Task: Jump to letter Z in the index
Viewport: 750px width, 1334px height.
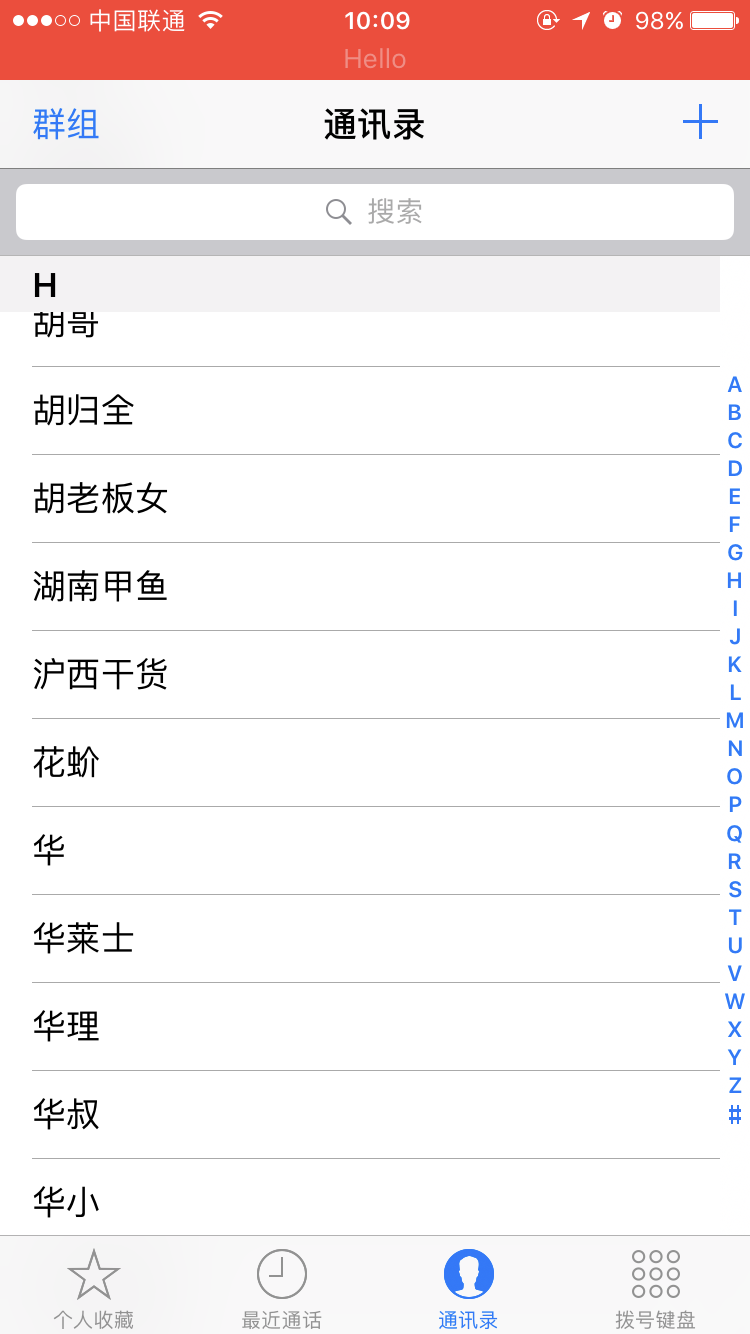Action: tap(735, 1086)
